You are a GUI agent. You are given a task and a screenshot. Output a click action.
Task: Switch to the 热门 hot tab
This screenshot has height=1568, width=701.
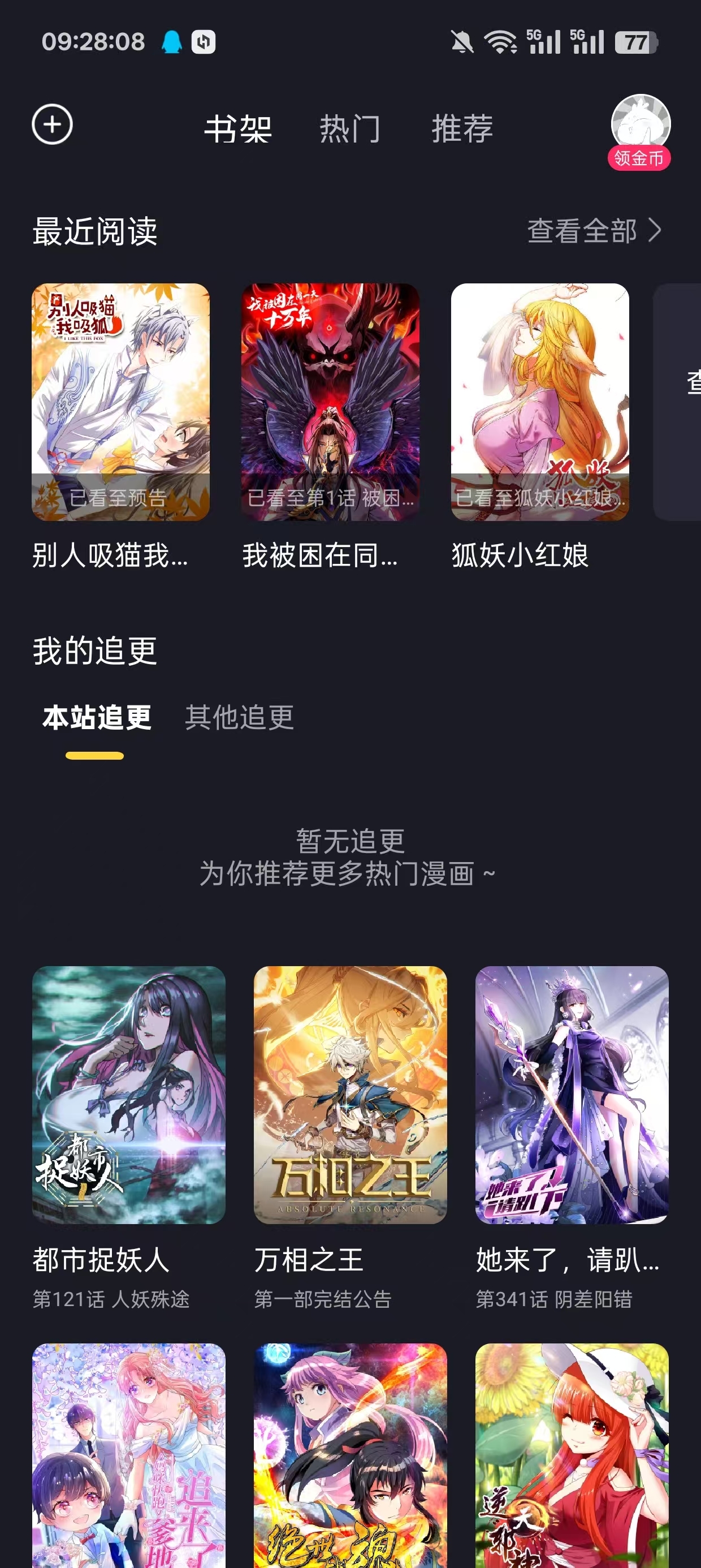click(x=352, y=128)
